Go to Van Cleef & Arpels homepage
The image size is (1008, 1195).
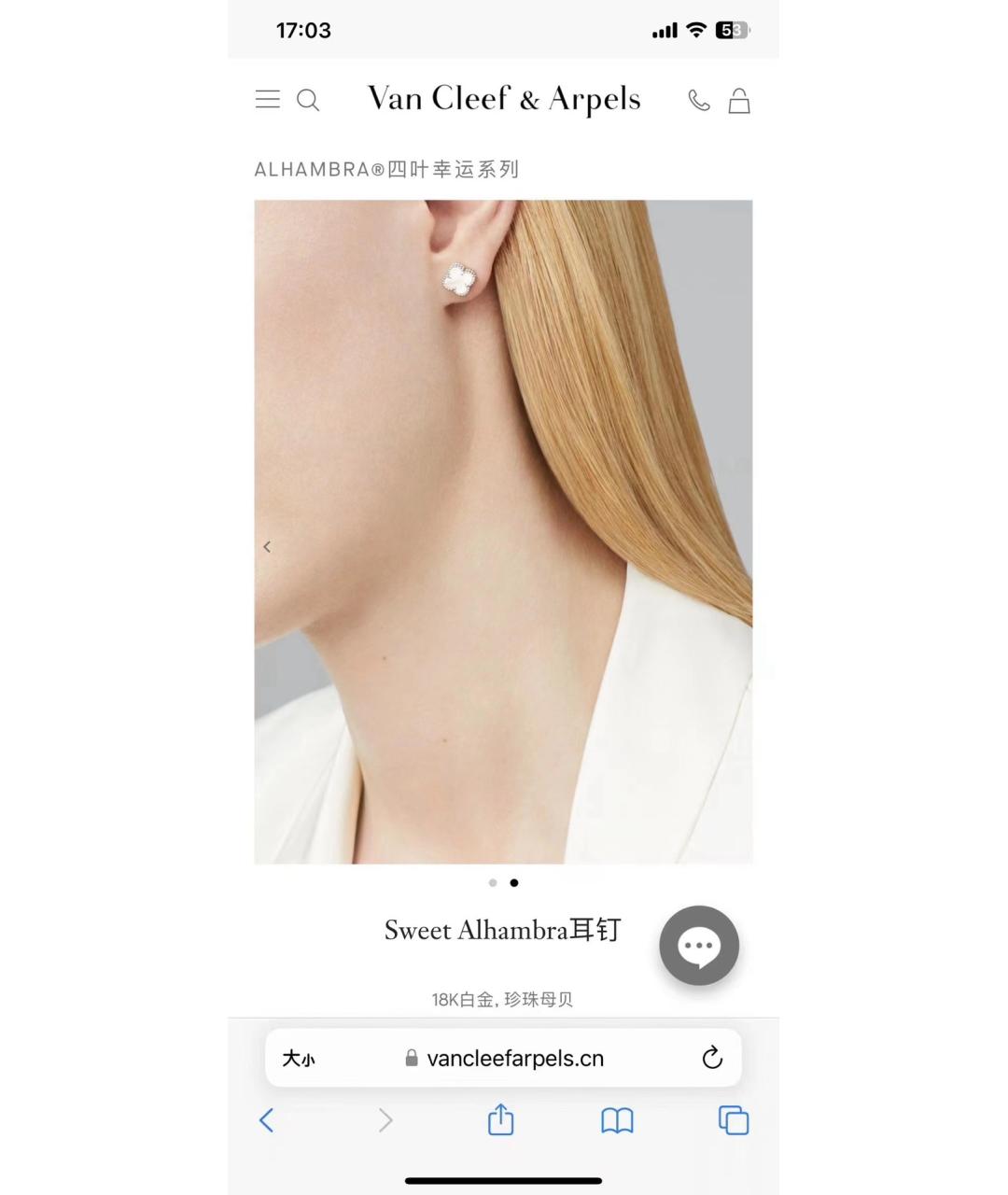click(x=504, y=99)
